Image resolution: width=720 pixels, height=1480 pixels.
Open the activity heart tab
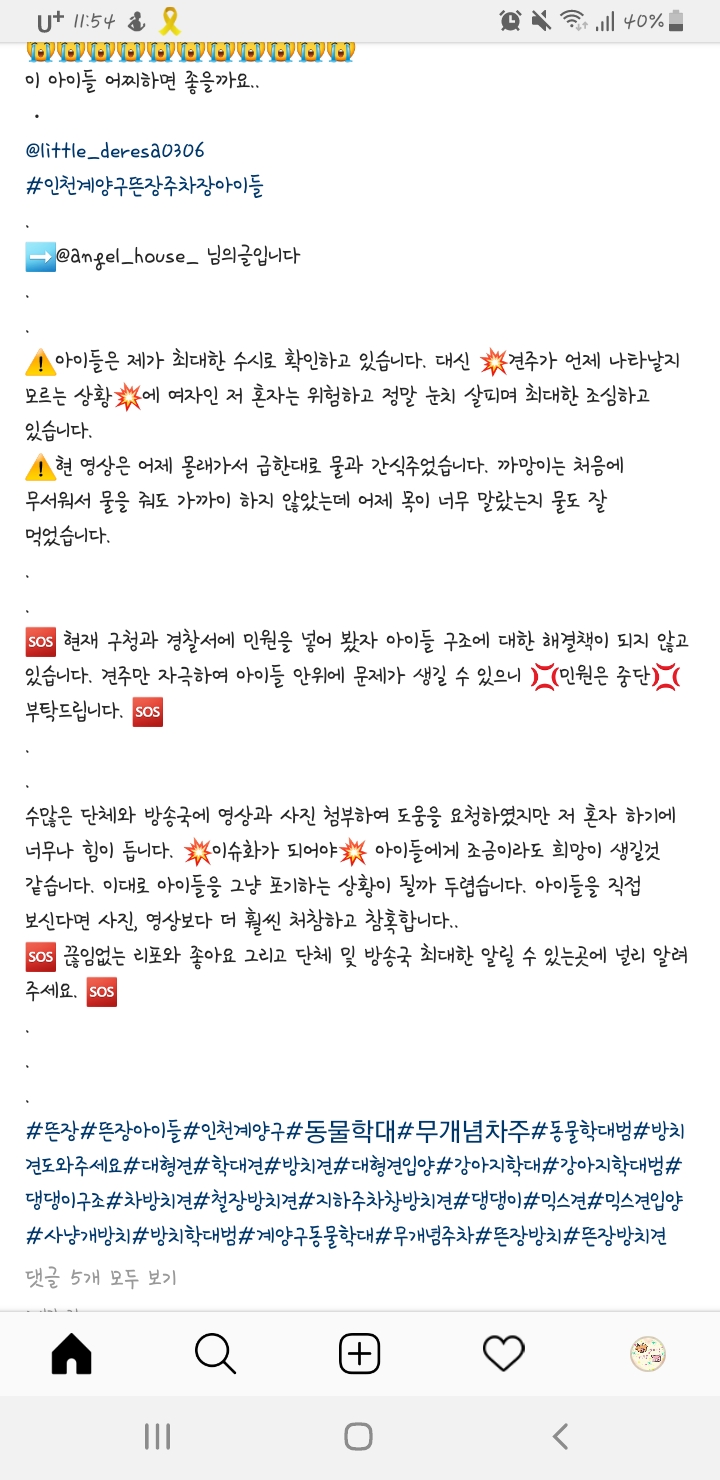click(503, 1354)
